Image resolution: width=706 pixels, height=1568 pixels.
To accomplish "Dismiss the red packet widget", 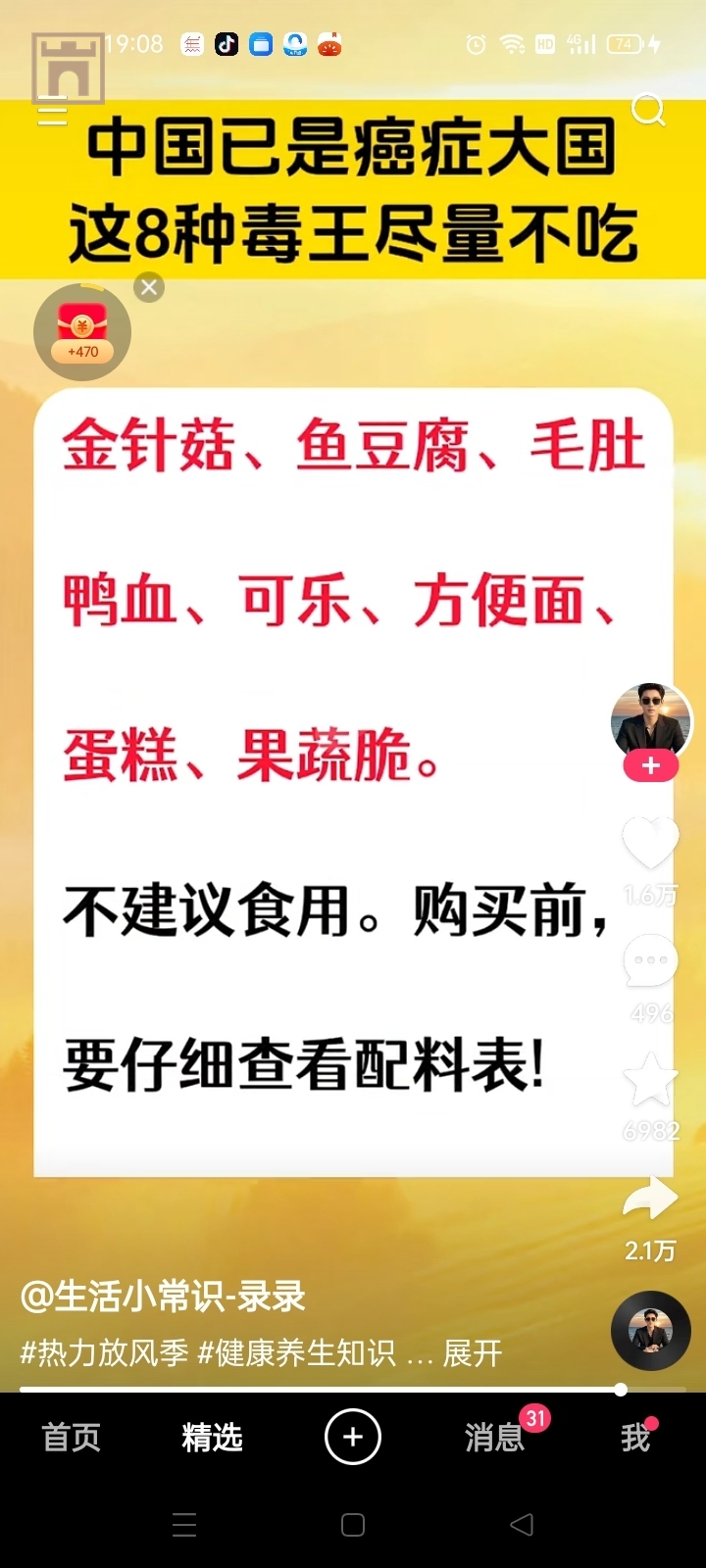I will click(x=149, y=287).
